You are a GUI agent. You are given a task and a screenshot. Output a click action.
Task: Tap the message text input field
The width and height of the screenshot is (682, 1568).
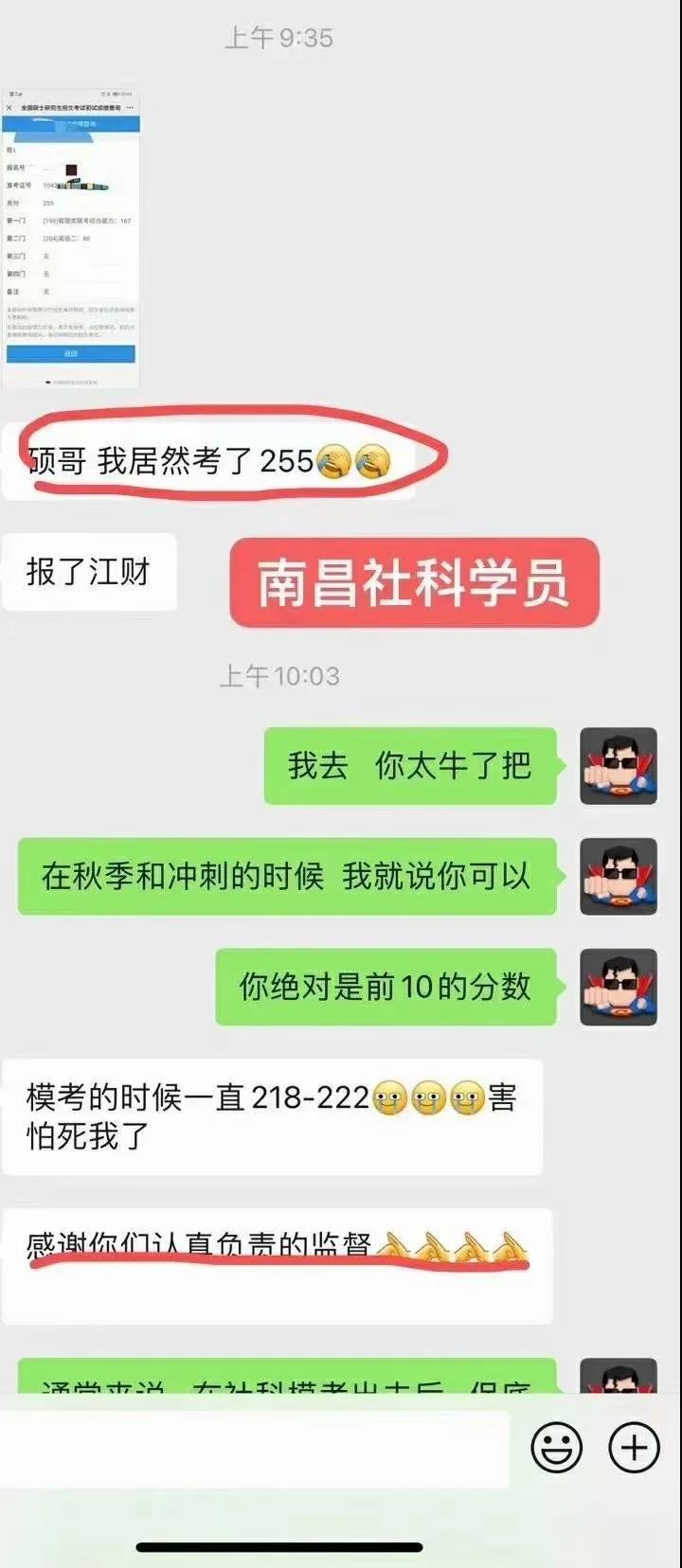[256, 1449]
